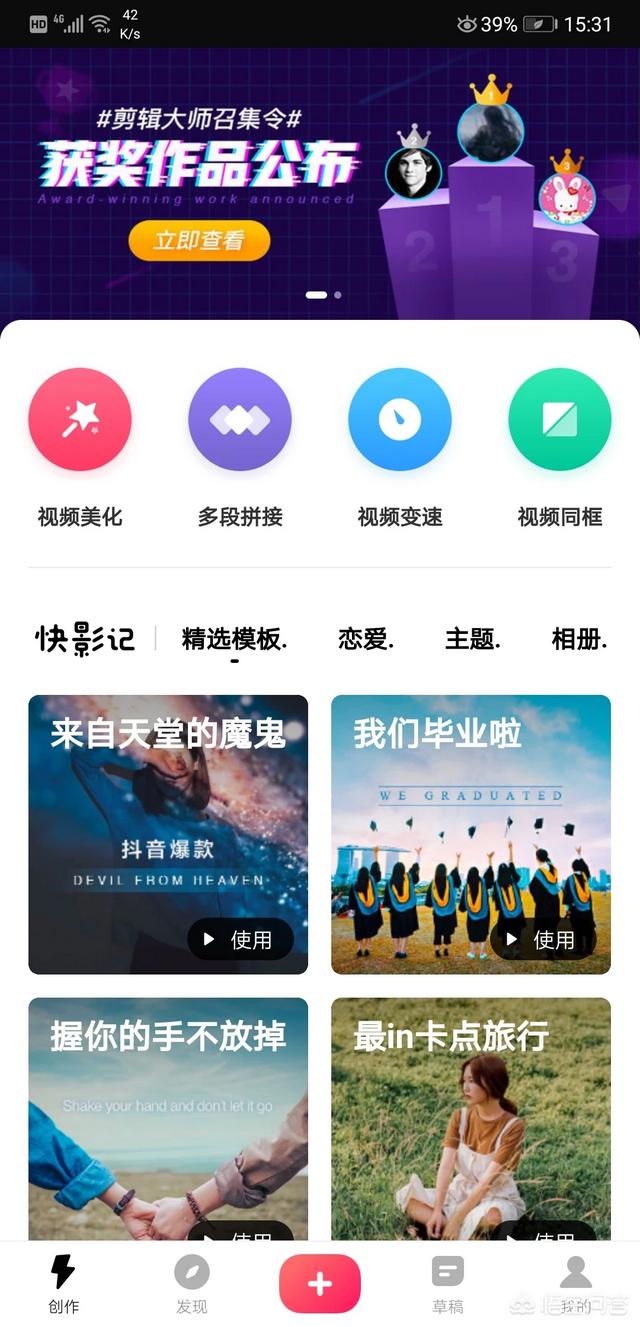Use the 我们毕业啦 template
Screen dimensions: 640x1327
coord(543,939)
